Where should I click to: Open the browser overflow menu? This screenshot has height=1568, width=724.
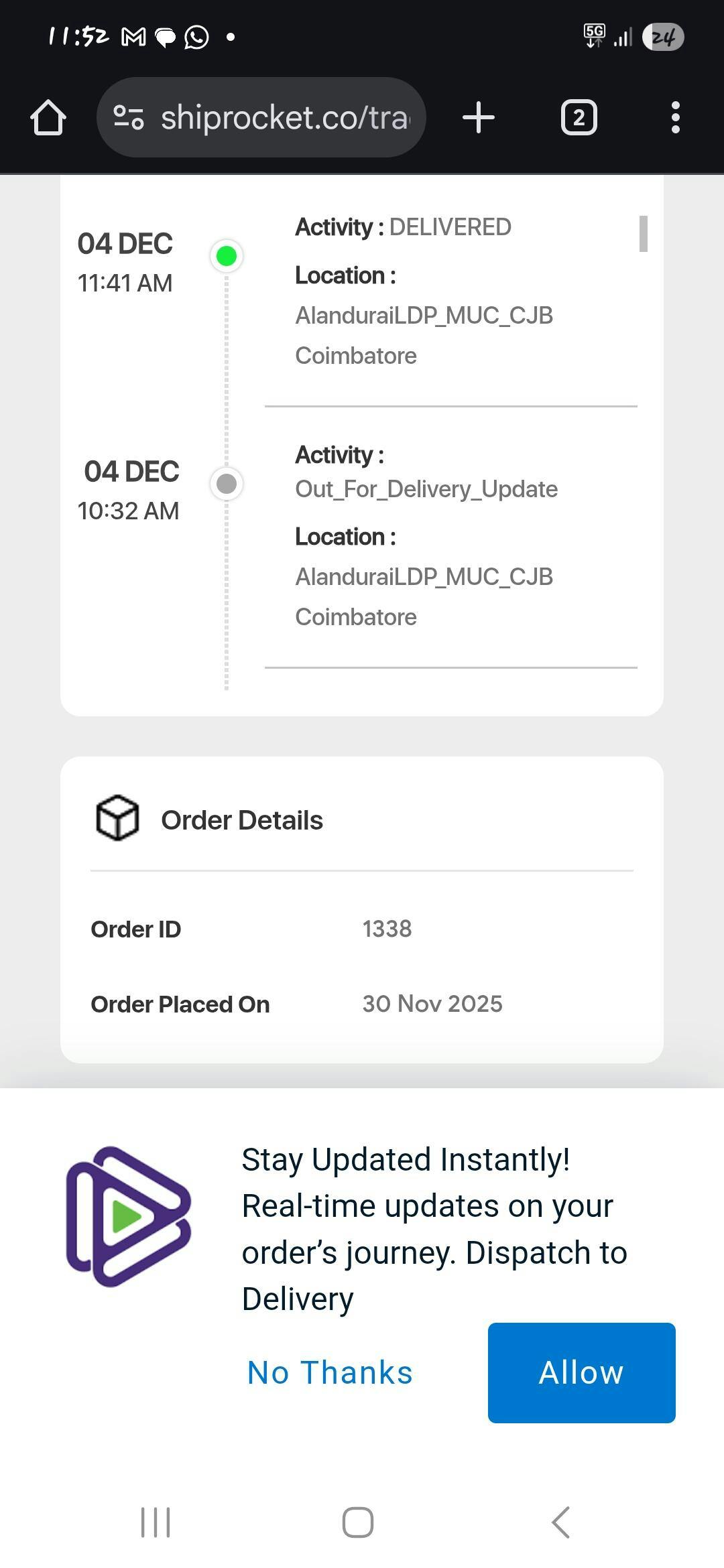point(675,118)
